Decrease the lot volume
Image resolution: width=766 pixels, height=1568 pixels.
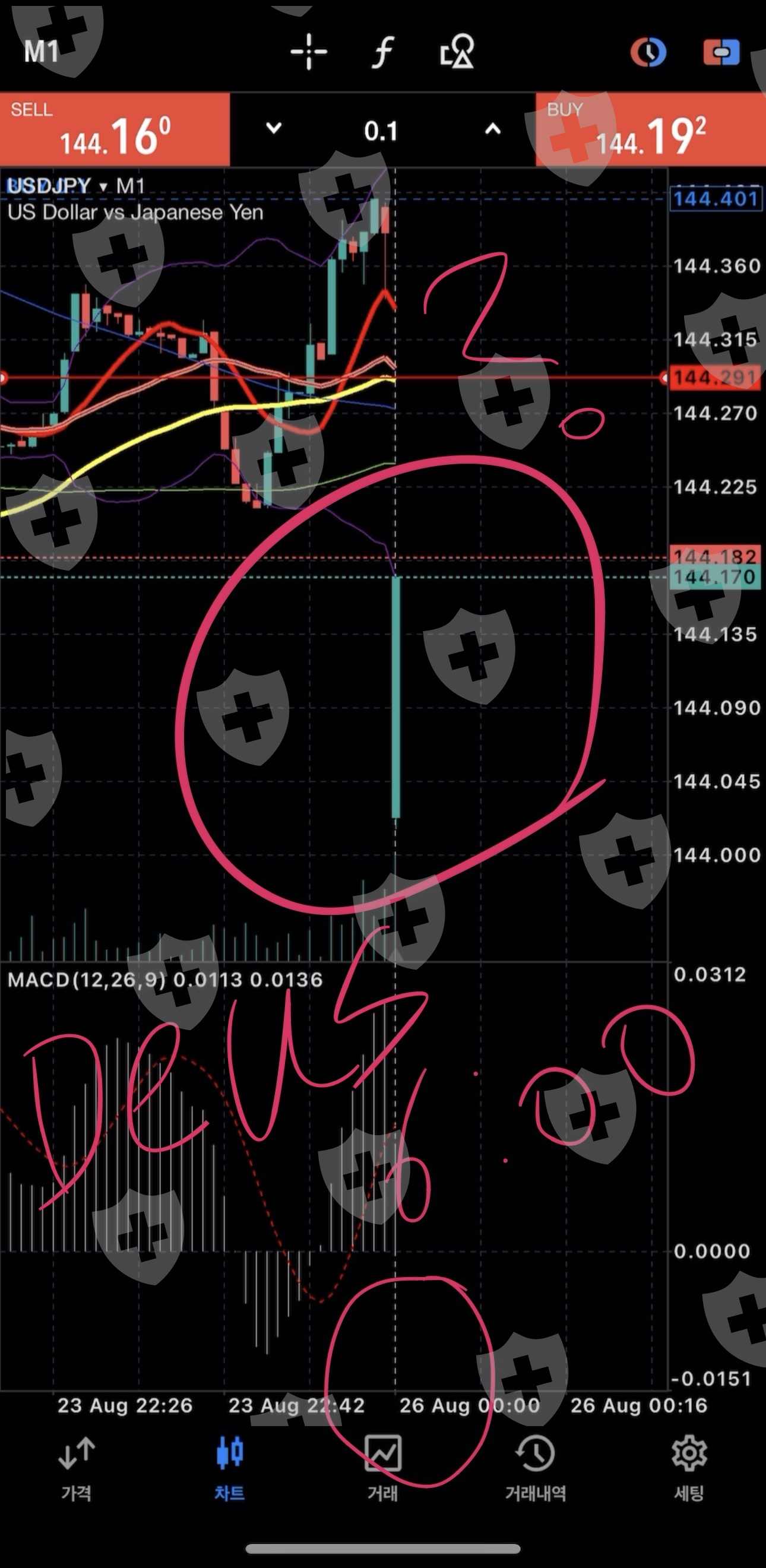[x=274, y=128]
